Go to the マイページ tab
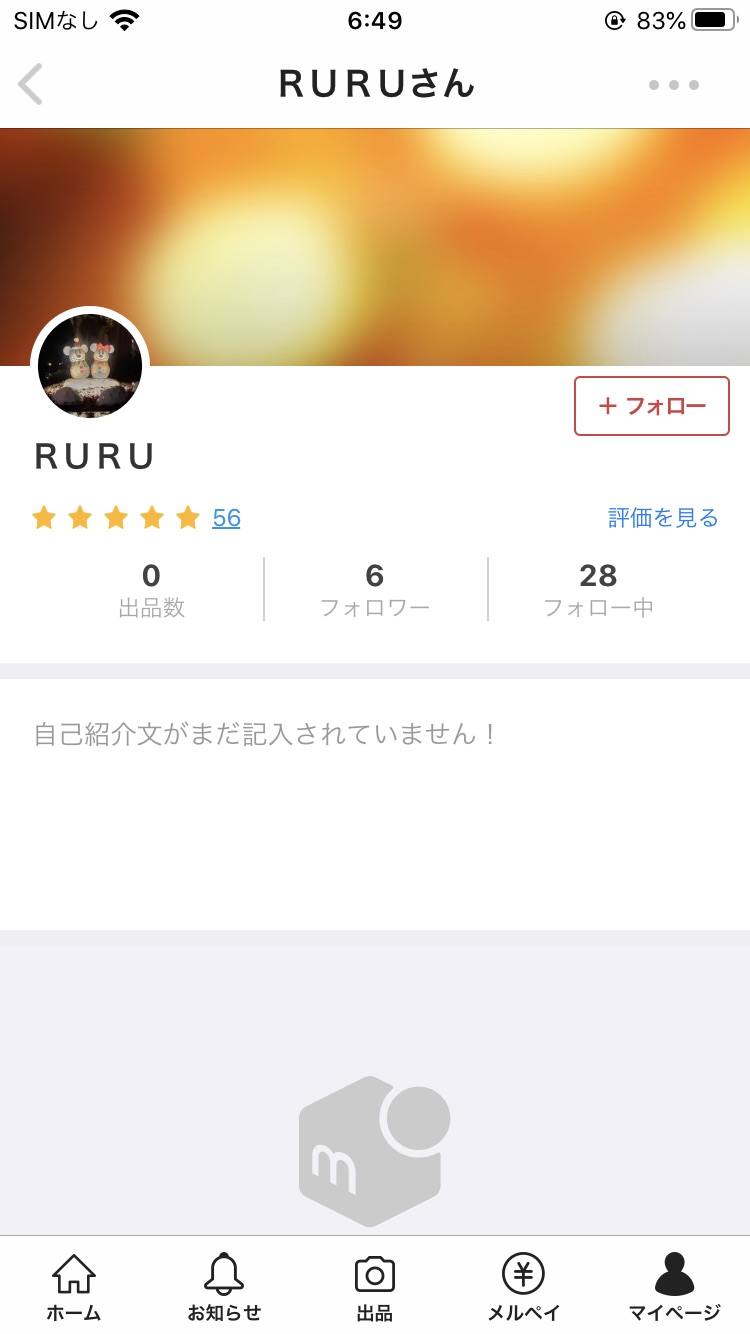The height and width of the screenshot is (1334, 750). coord(674,1287)
